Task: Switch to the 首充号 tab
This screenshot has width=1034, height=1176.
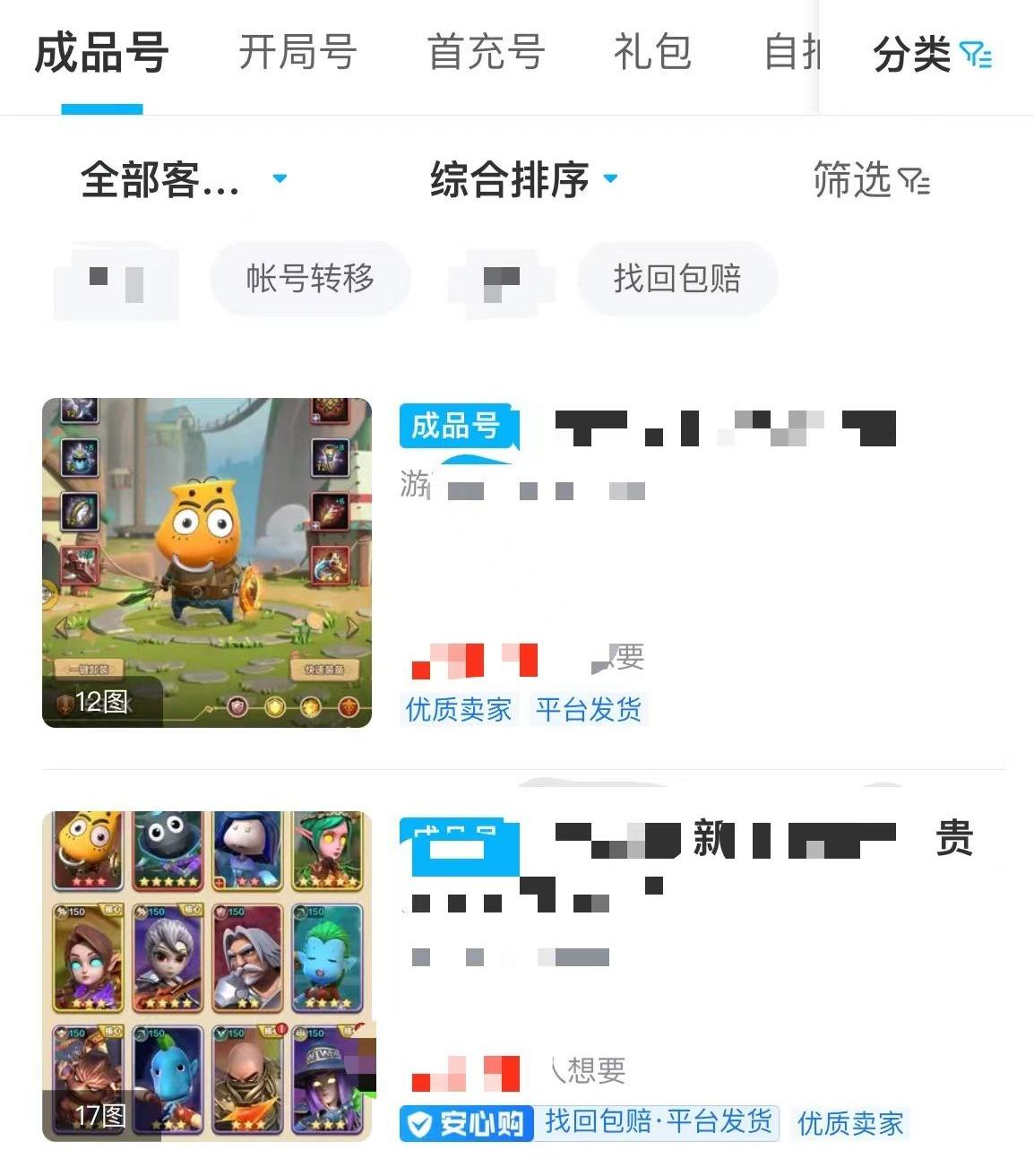Action: (x=486, y=52)
